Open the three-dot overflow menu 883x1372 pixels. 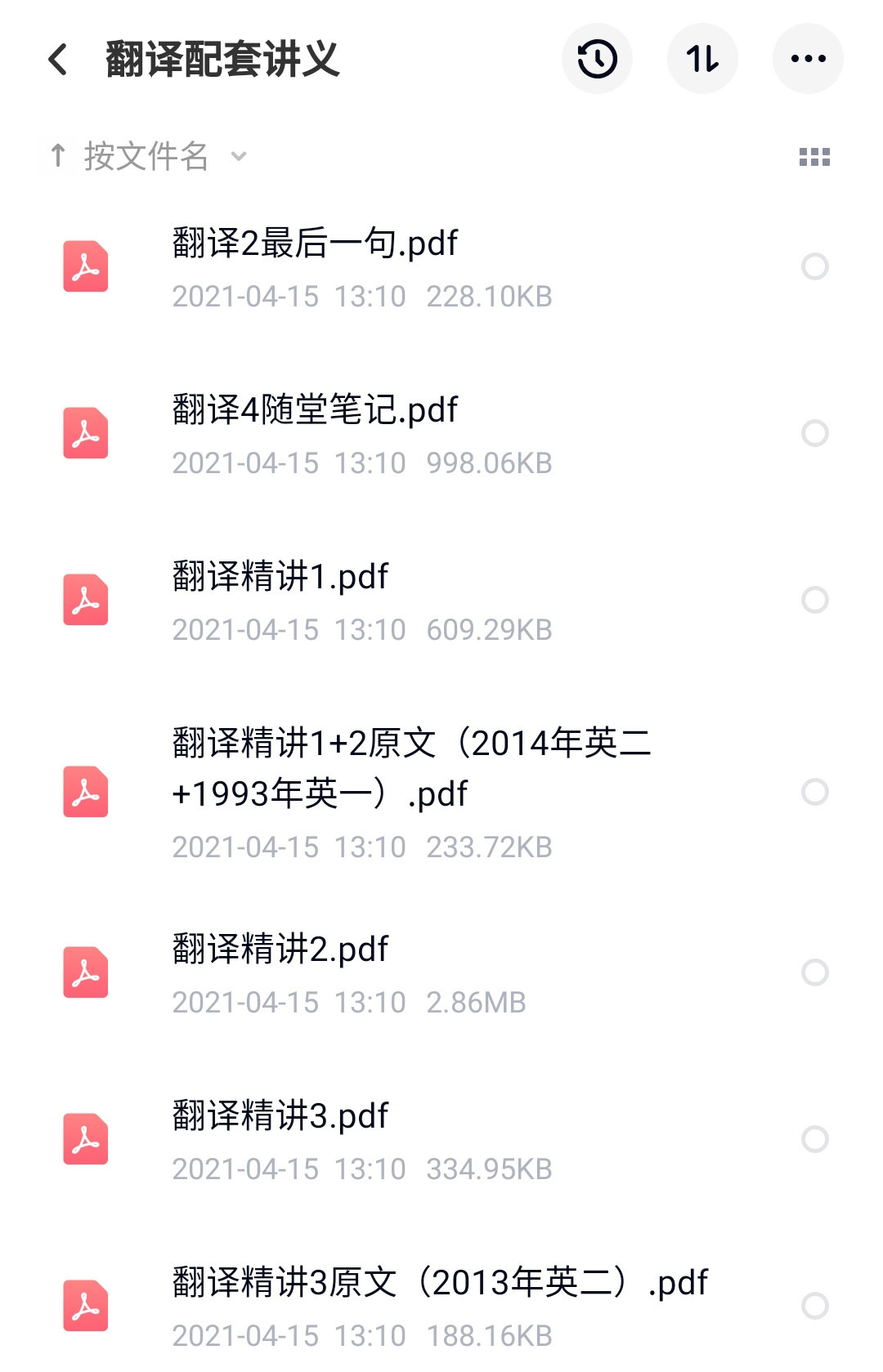coord(808,59)
